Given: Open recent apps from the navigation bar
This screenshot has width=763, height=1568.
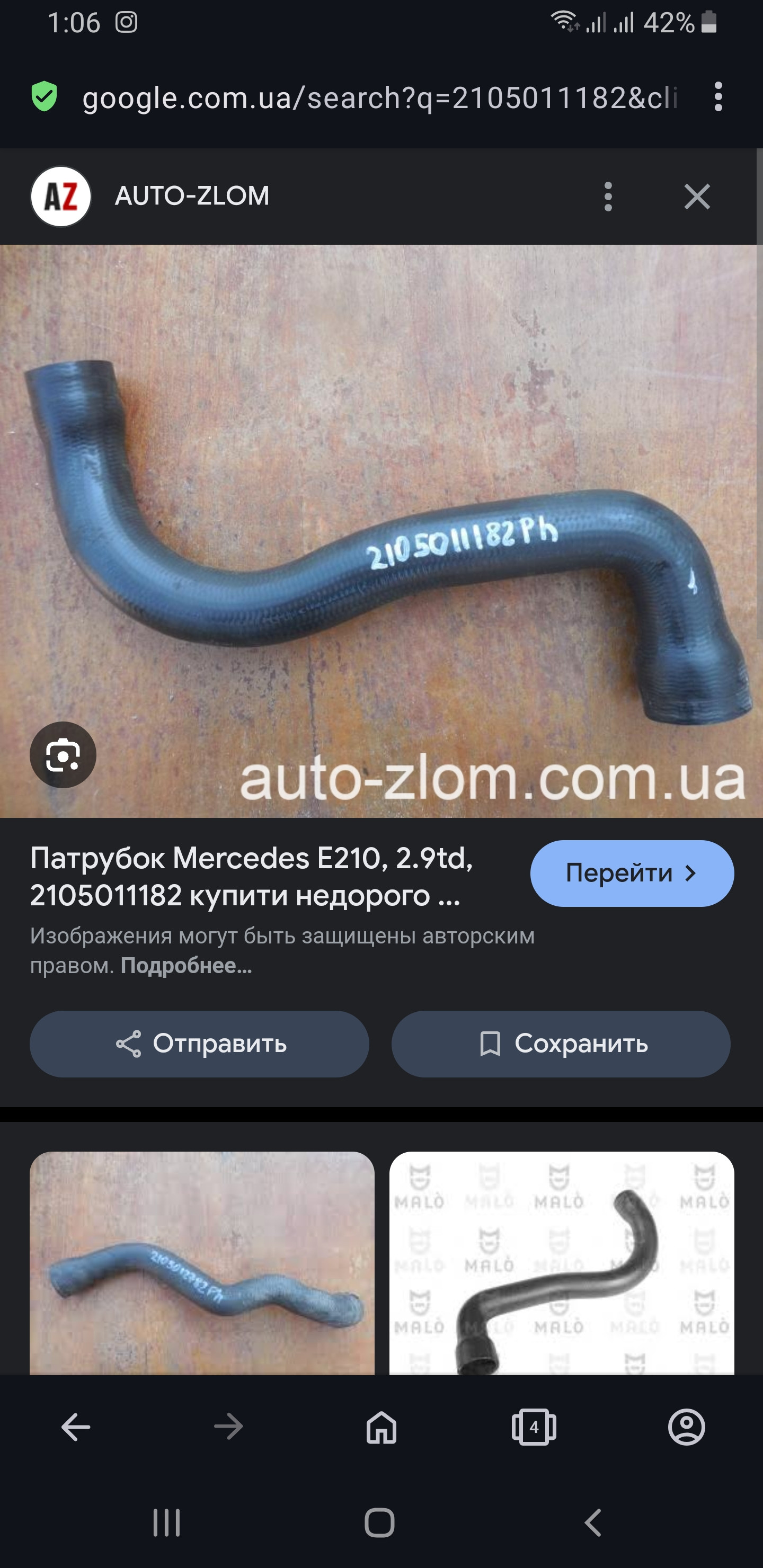Looking at the screenshot, I should (x=166, y=1523).
